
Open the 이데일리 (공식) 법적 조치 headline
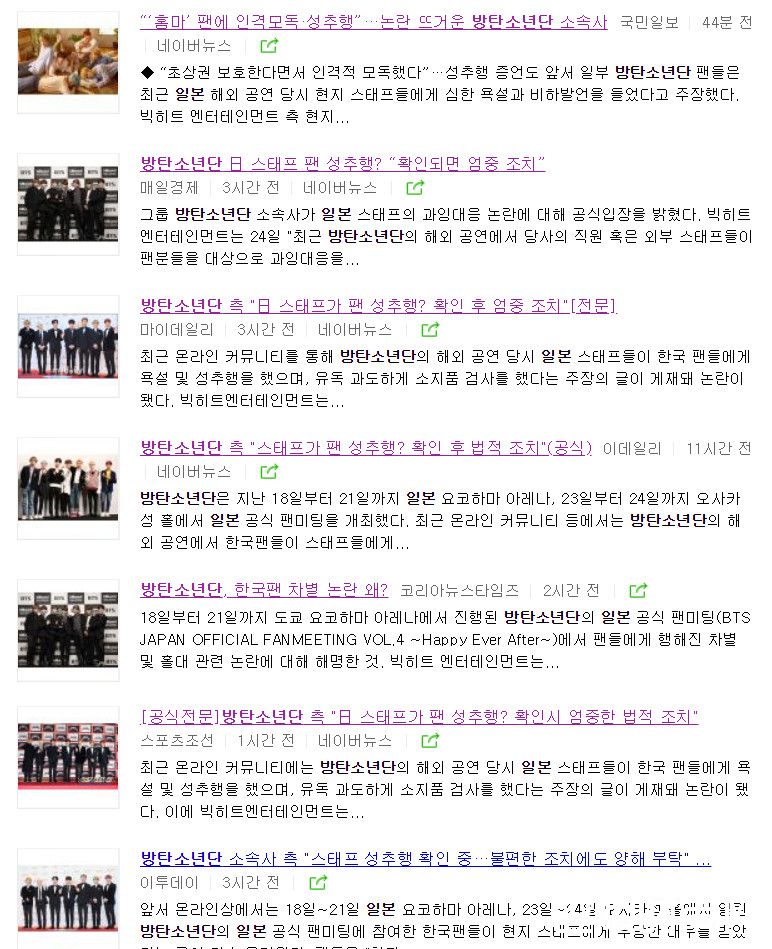pyautogui.click(x=366, y=447)
